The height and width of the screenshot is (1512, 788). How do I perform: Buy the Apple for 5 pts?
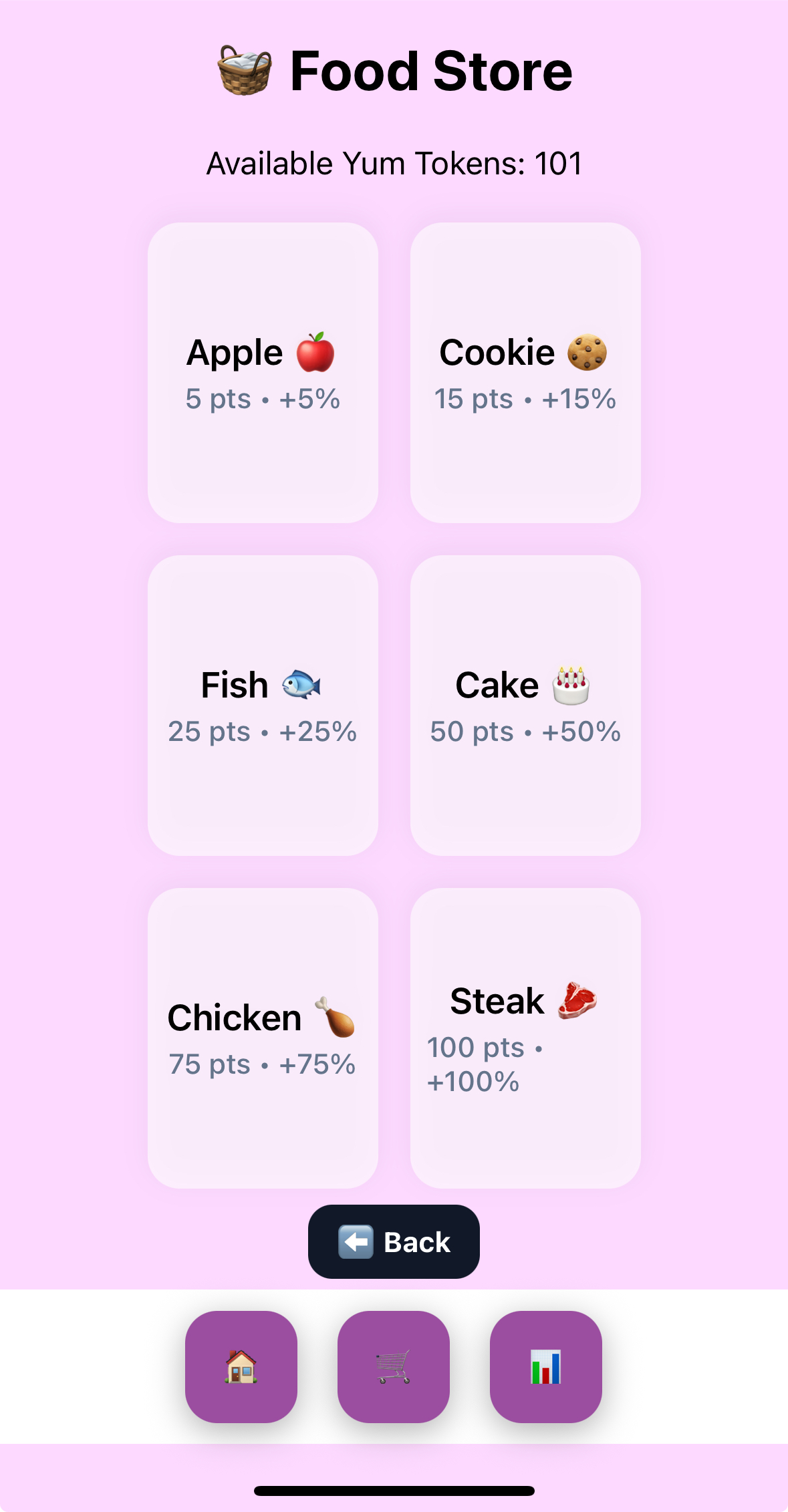[x=263, y=372]
